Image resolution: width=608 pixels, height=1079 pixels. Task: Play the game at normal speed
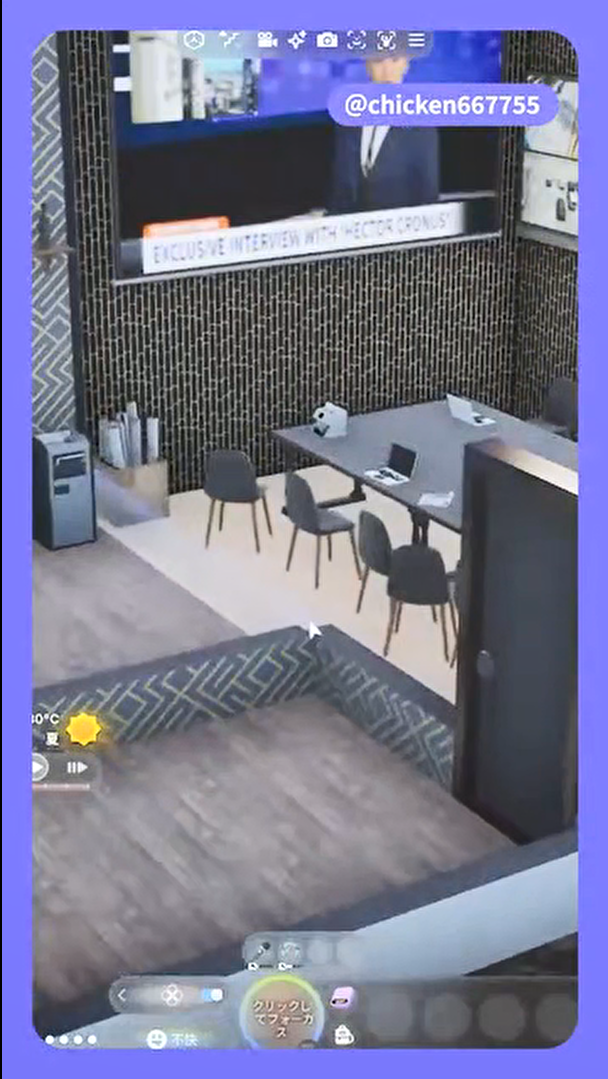(38, 768)
